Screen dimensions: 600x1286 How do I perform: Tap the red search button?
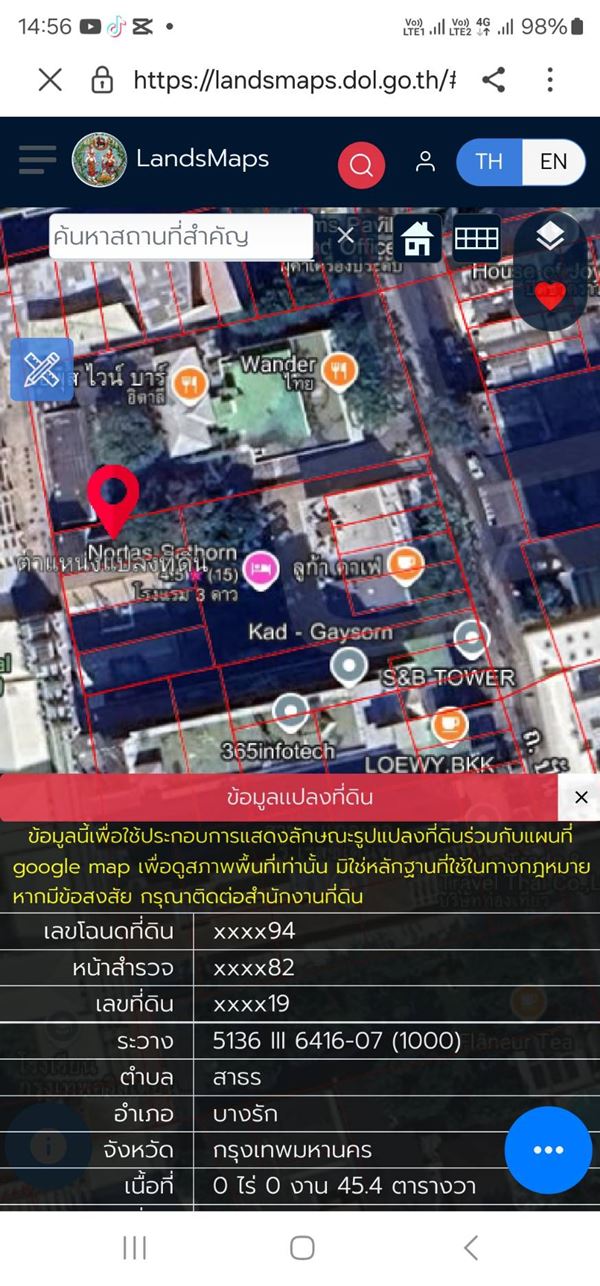pyautogui.click(x=361, y=163)
